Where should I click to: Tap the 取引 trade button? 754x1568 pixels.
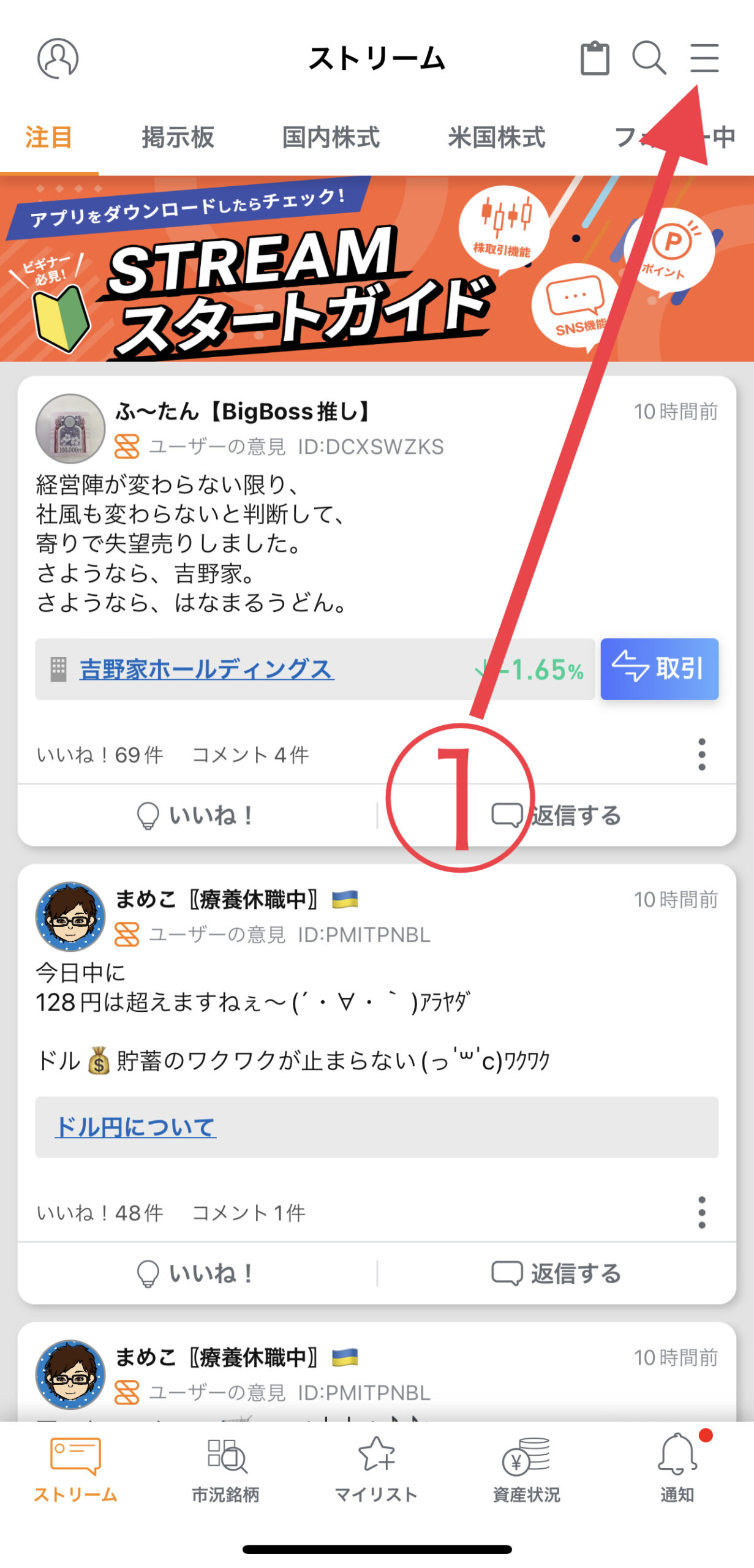click(658, 669)
